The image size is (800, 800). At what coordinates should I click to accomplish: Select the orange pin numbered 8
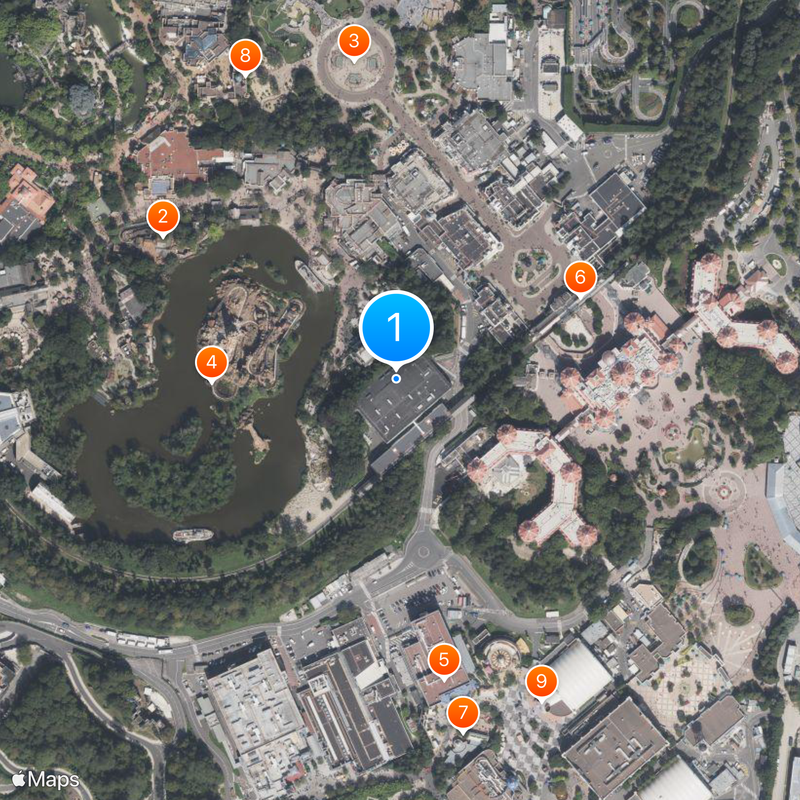245,56
